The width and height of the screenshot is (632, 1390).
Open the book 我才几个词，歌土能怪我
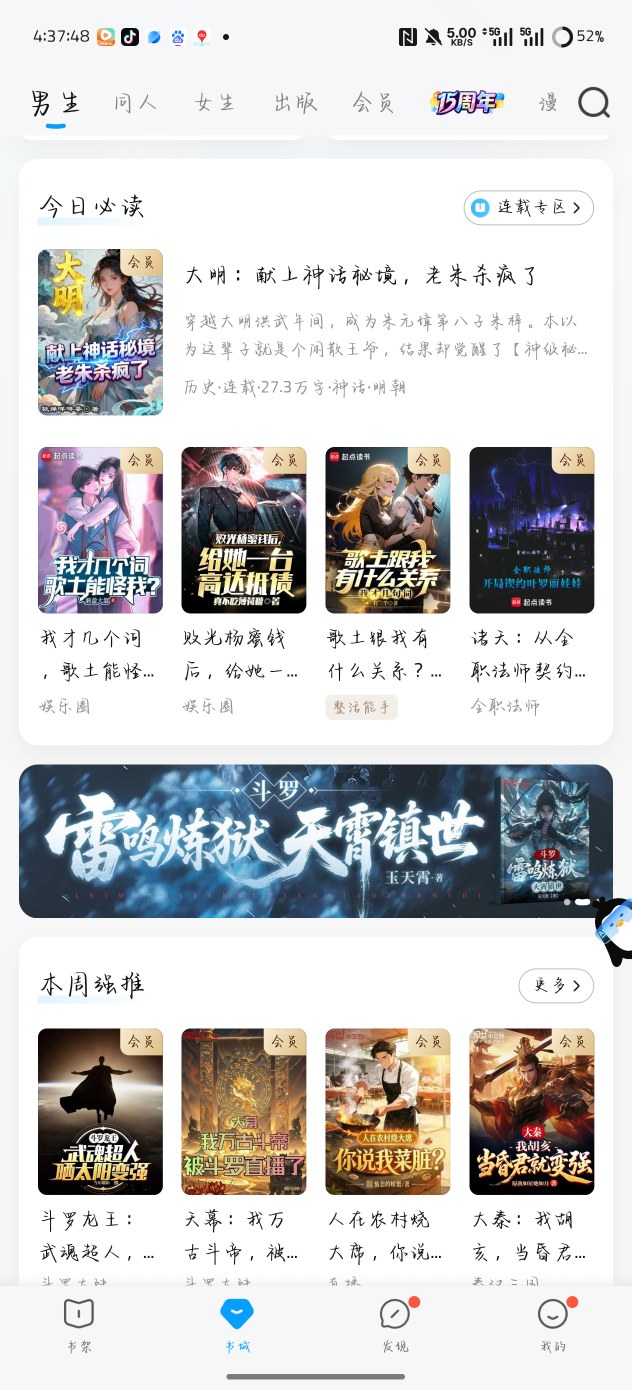100,530
